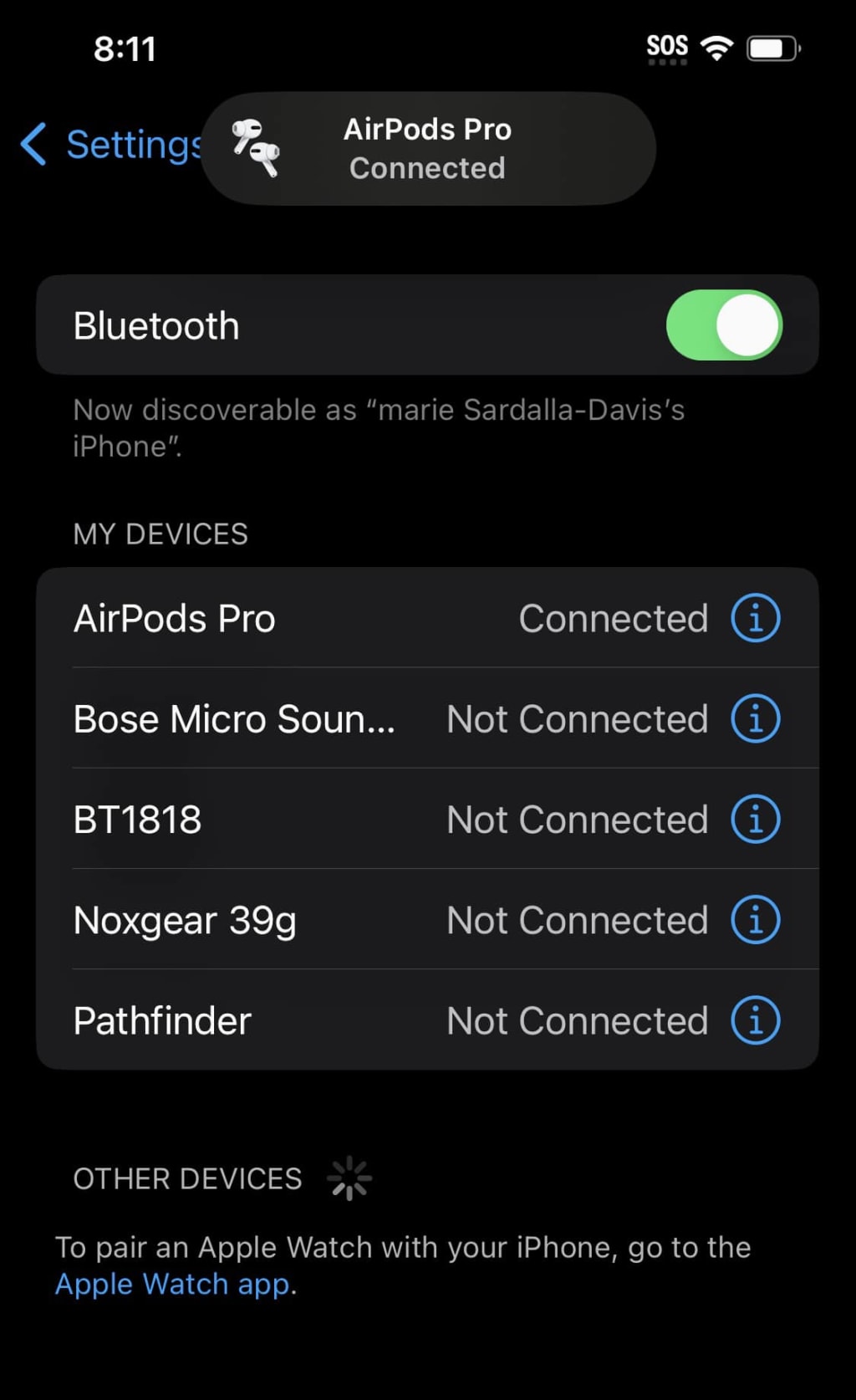Open Pathfinder info button
This screenshot has height=1400, width=856.
pyautogui.click(x=756, y=1021)
